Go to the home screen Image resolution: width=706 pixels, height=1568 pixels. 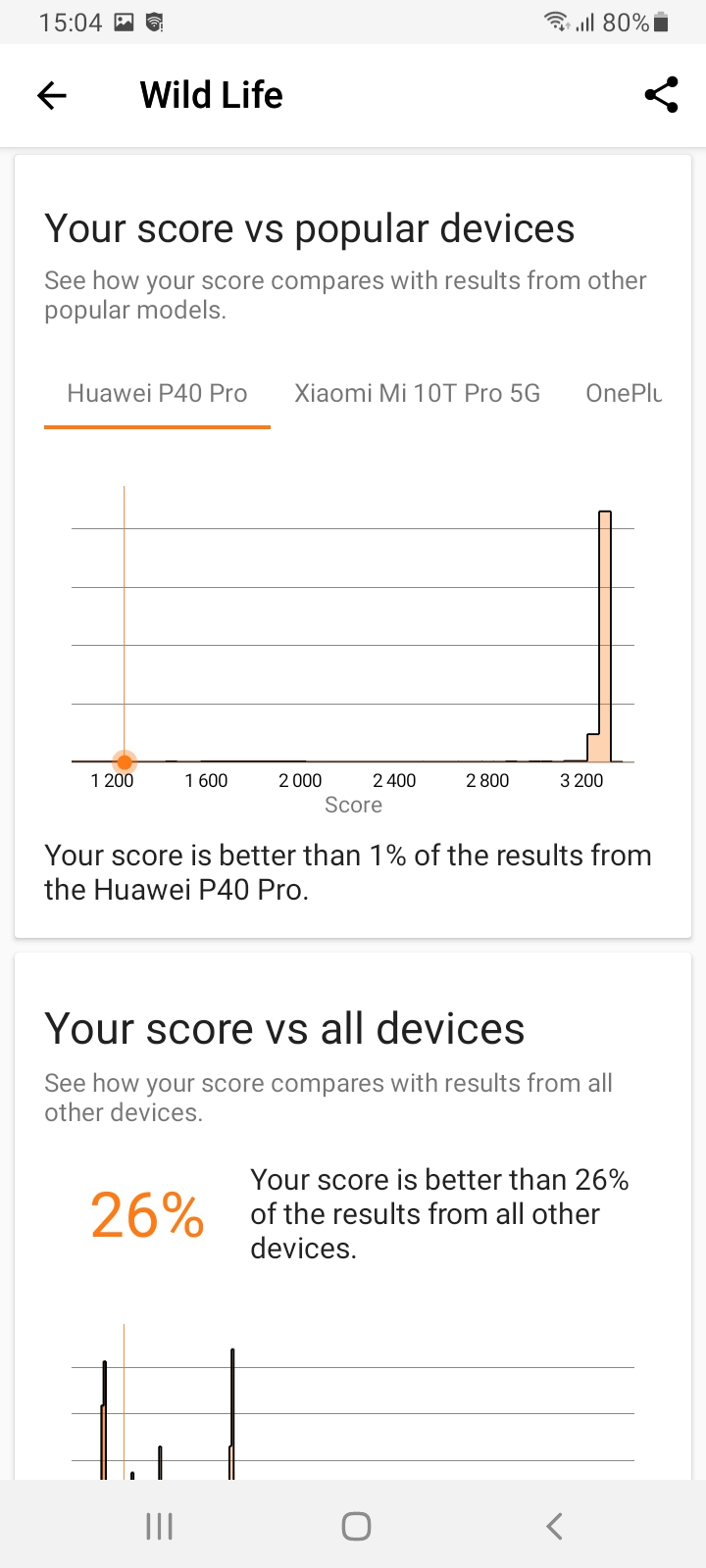[356, 1526]
